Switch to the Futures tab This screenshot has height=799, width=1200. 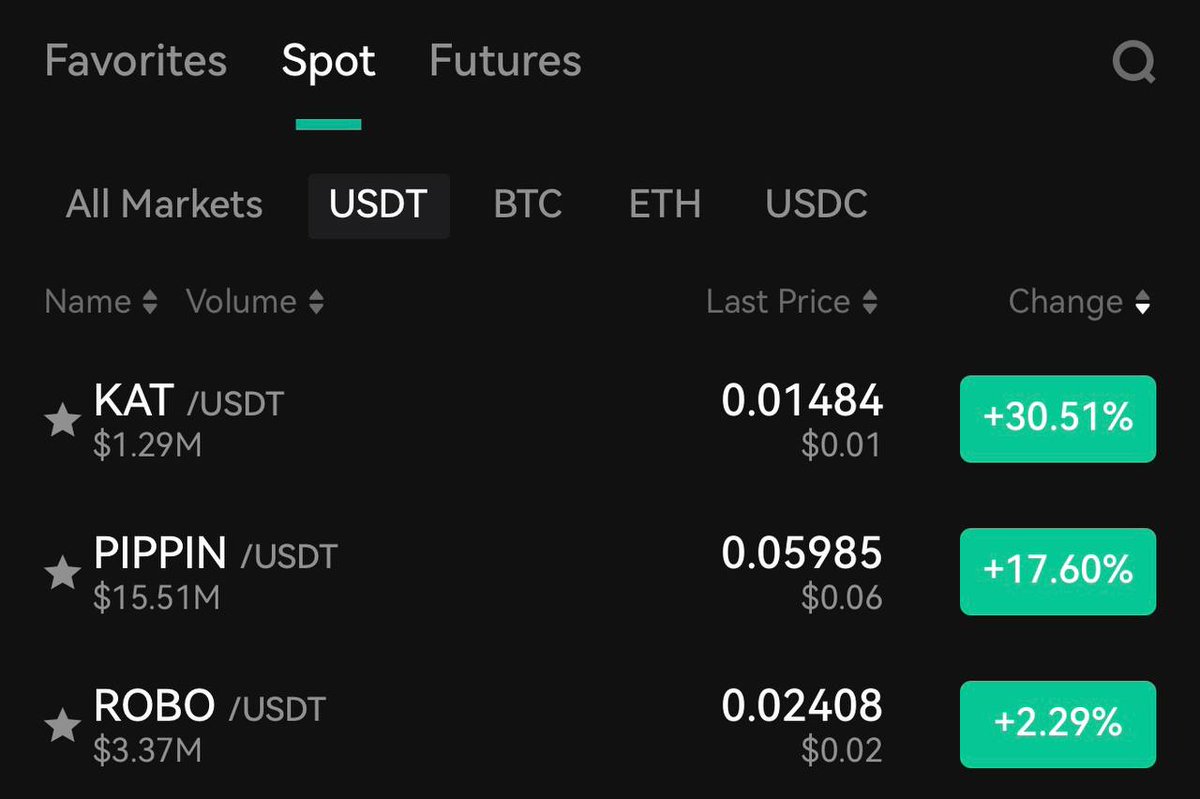click(x=505, y=62)
